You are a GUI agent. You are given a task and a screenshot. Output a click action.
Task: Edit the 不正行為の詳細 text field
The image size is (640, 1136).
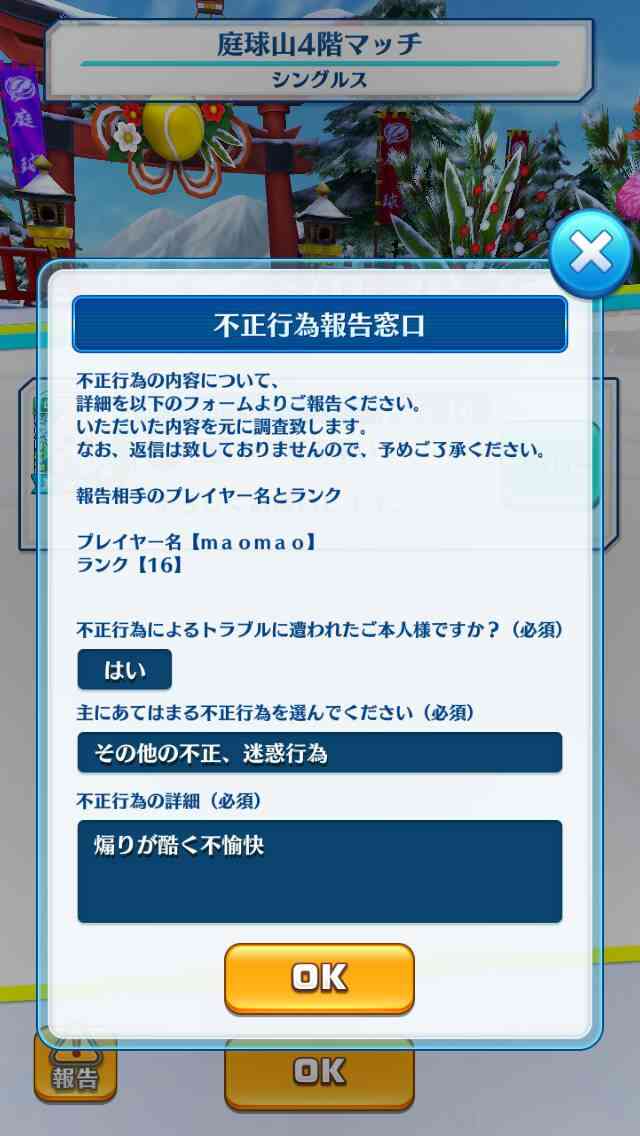point(320,872)
